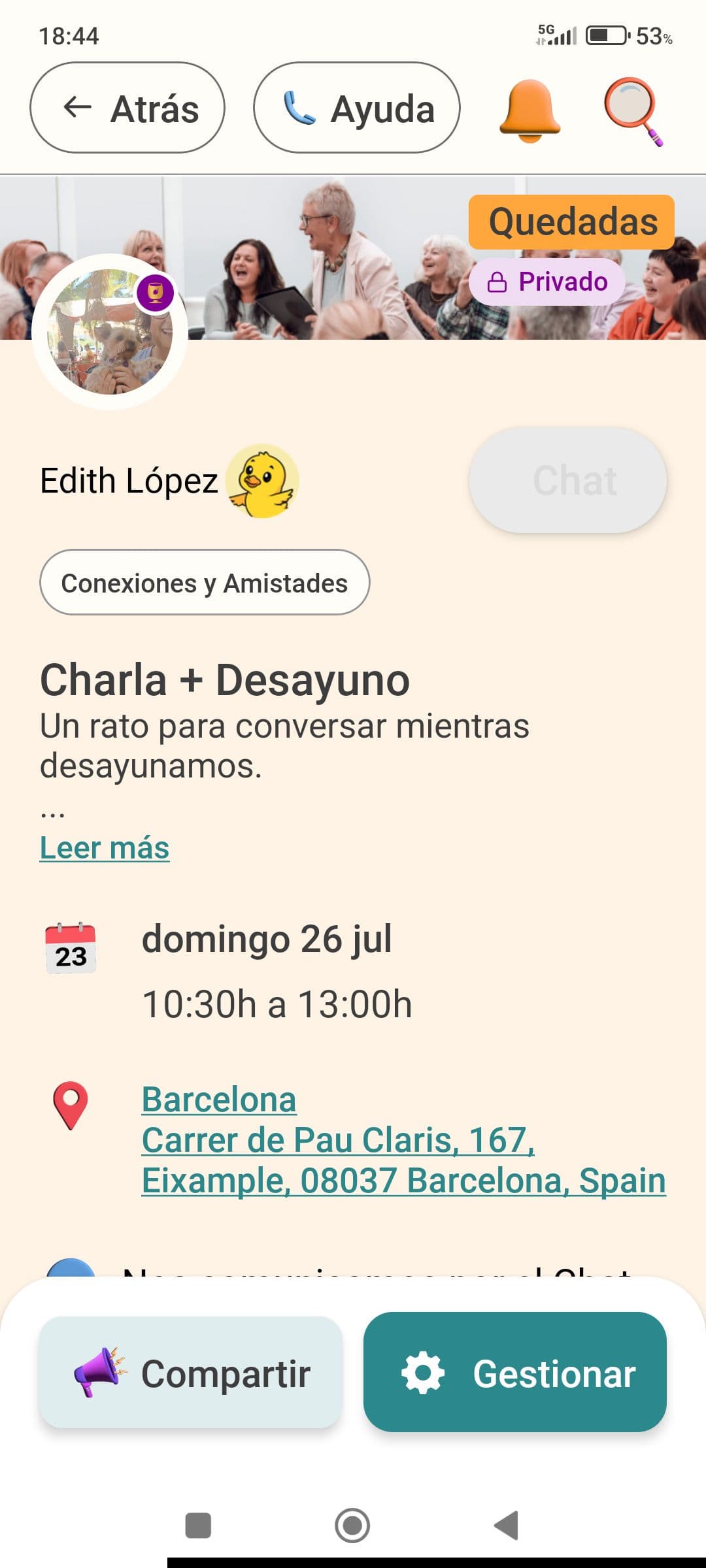The height and width of the screenshot is (1568, 706).
Task: Open the Chat button
Action: click(x=568, y=481)
